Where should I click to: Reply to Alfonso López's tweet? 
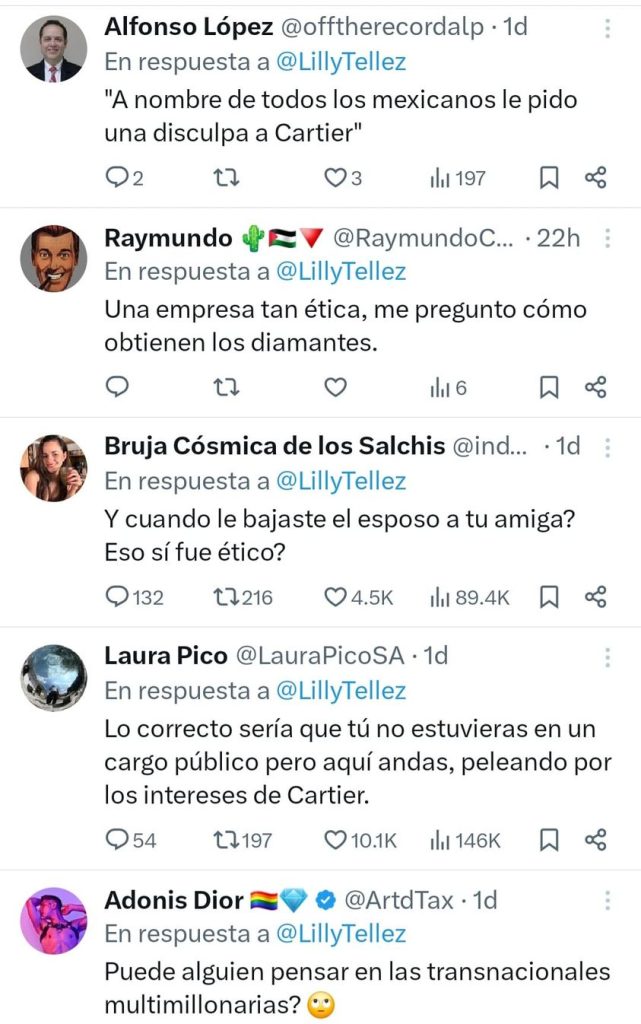point(118,178)
